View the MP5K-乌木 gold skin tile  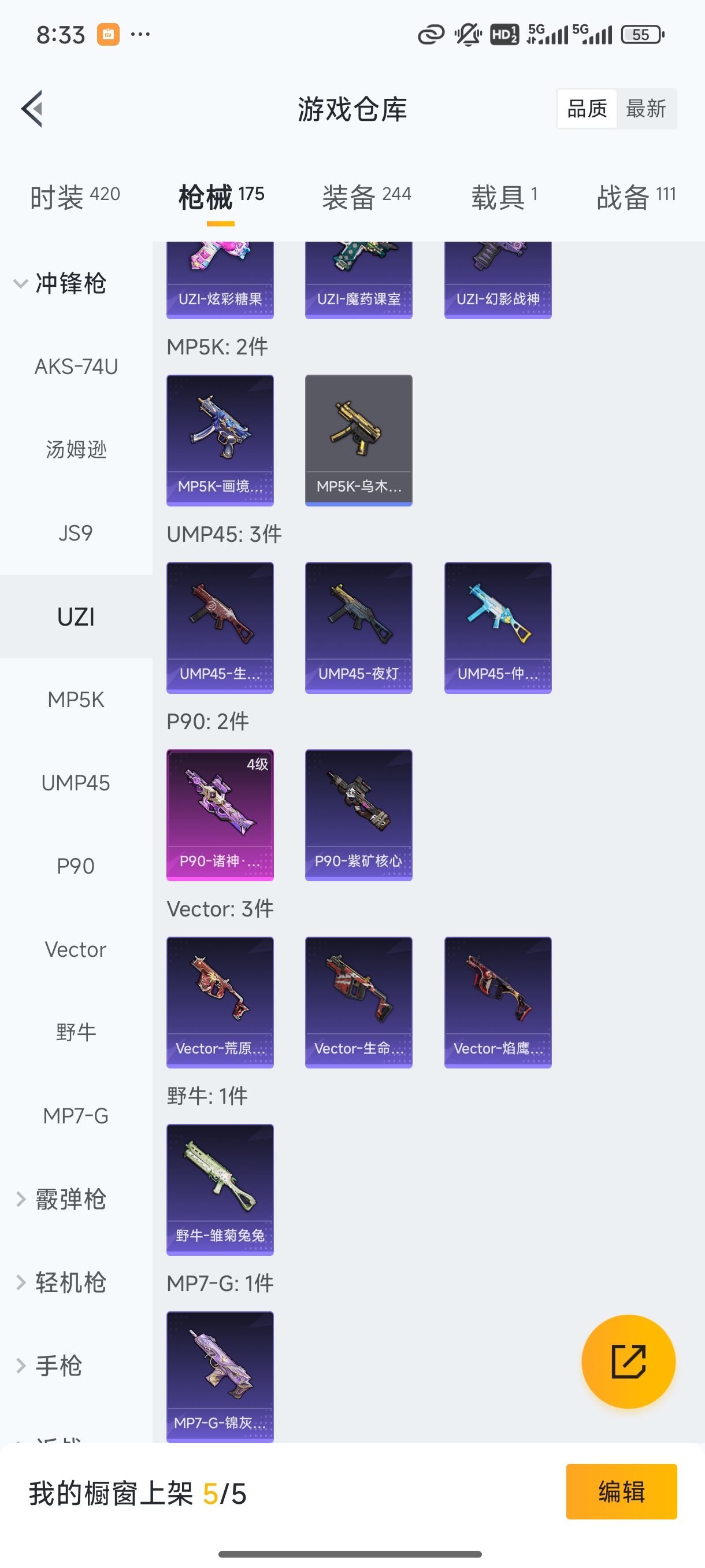pos(358,440)
